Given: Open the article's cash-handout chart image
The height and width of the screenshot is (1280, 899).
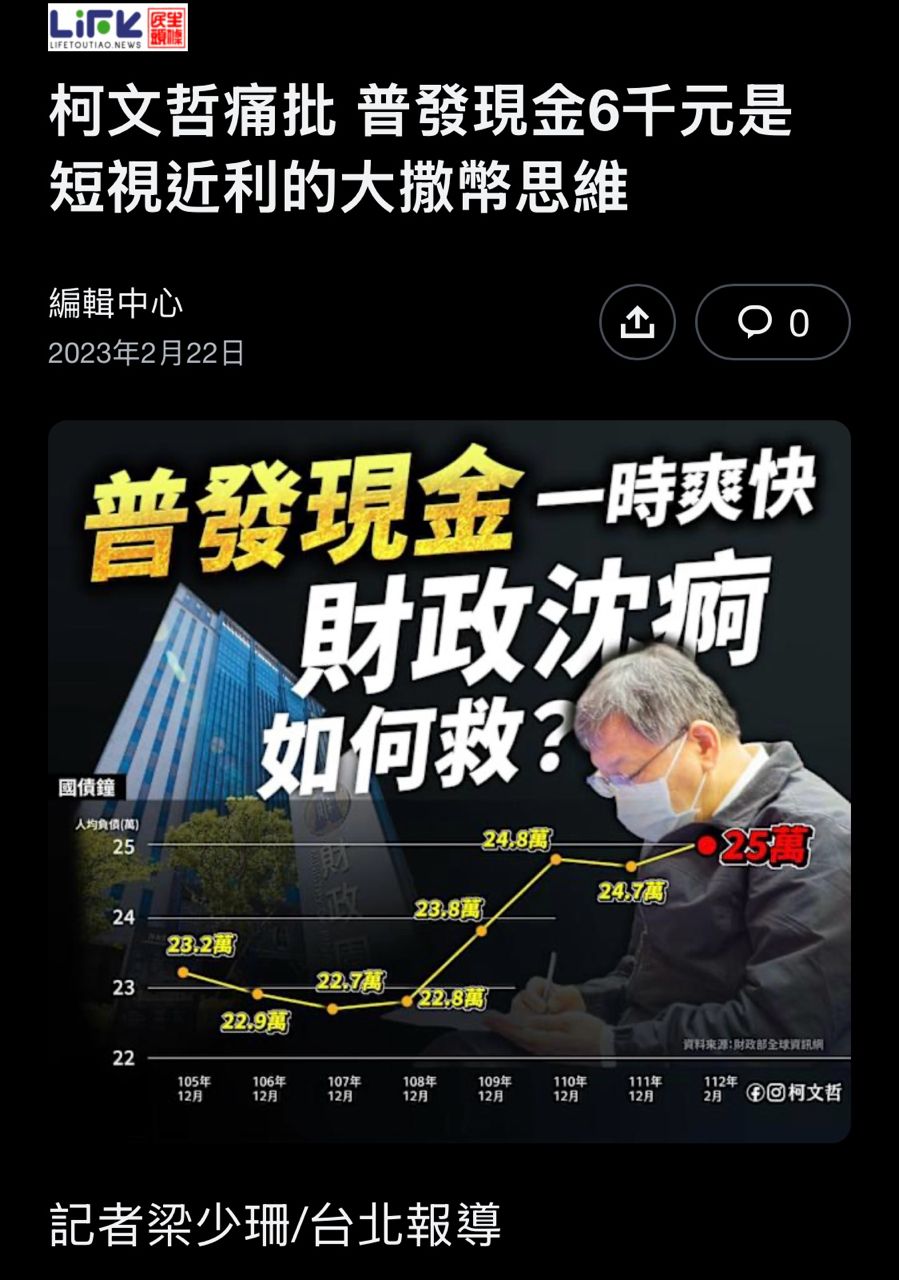Looking at the screenshot, I should [x=449, y=780].
